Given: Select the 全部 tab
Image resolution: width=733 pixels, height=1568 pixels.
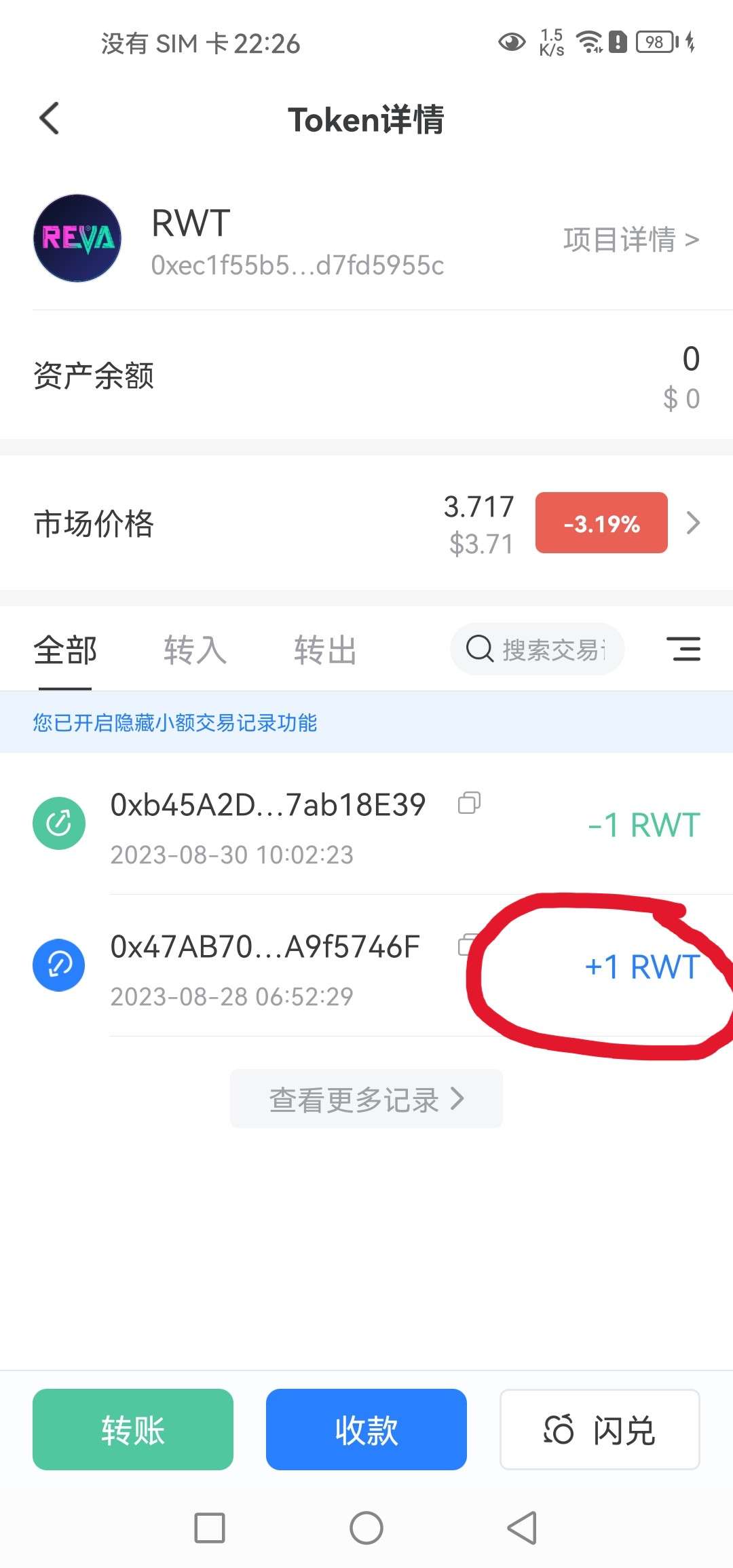Looking at the screenshot, I should point(65,650).
